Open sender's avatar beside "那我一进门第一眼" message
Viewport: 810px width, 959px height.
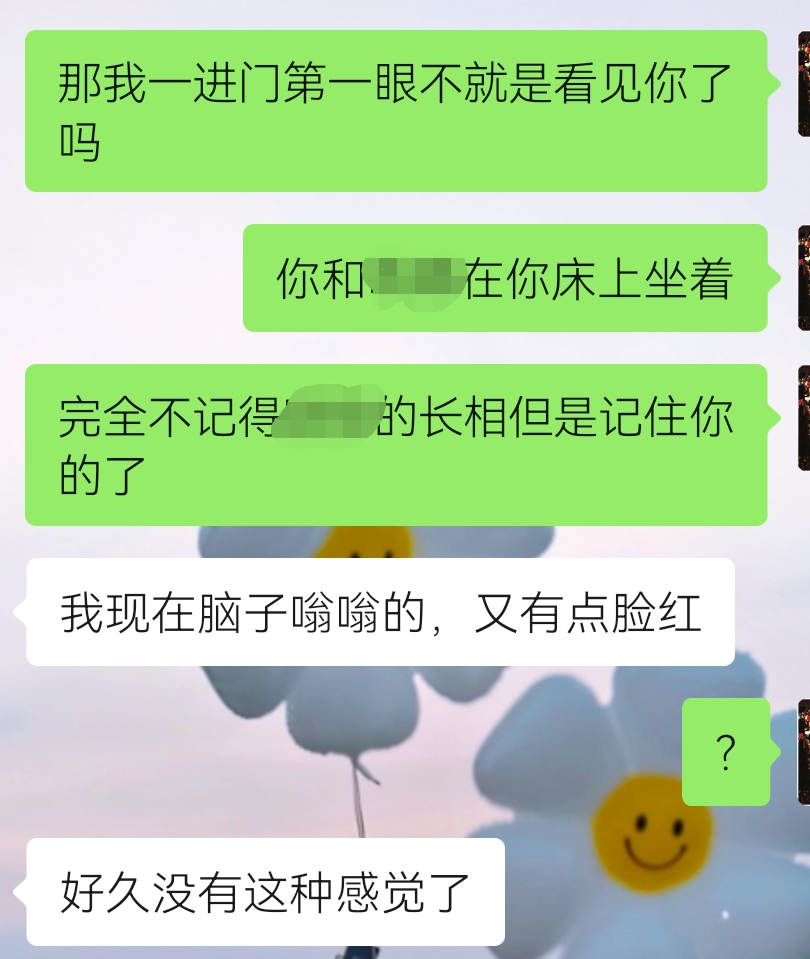click(803, 84)
